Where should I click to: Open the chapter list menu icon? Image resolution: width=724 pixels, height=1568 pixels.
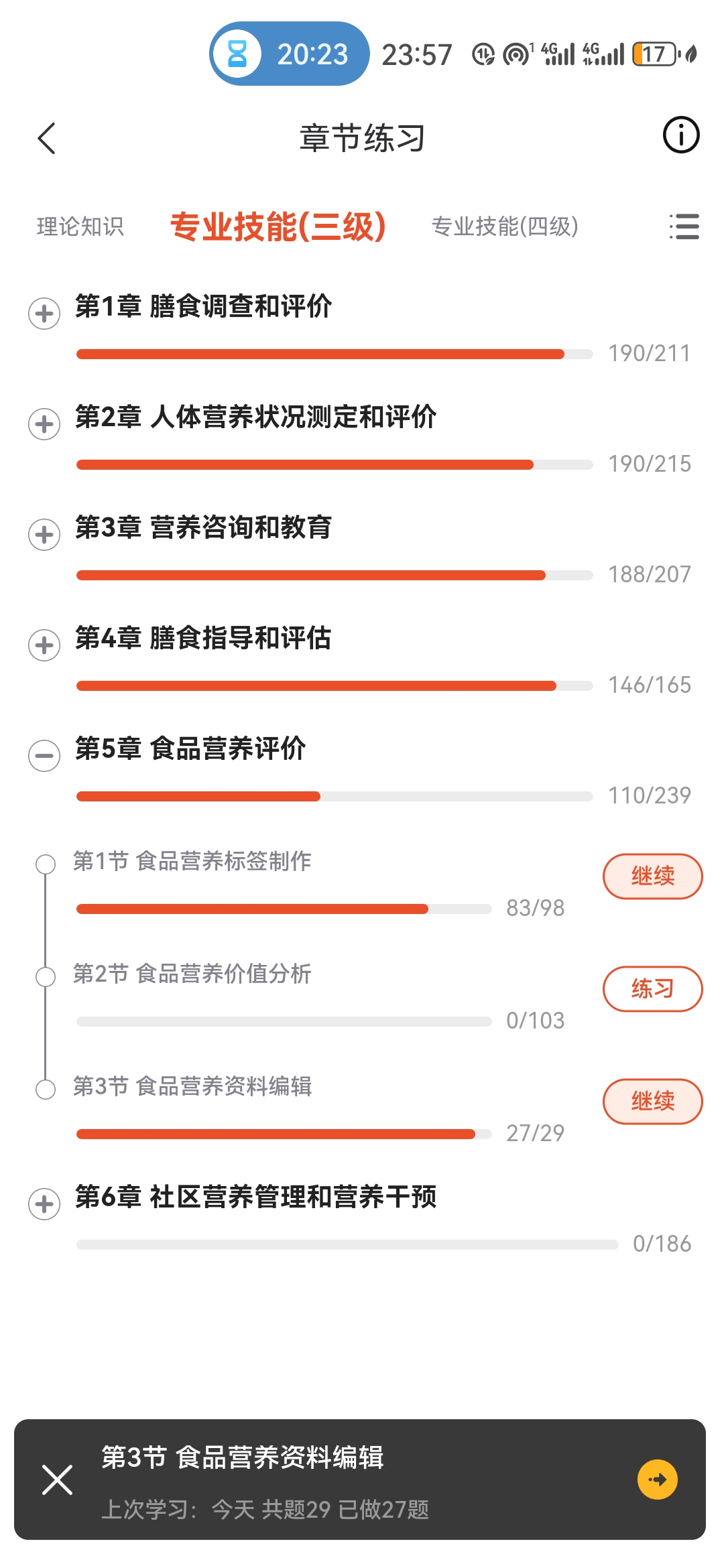click(684, 226)
